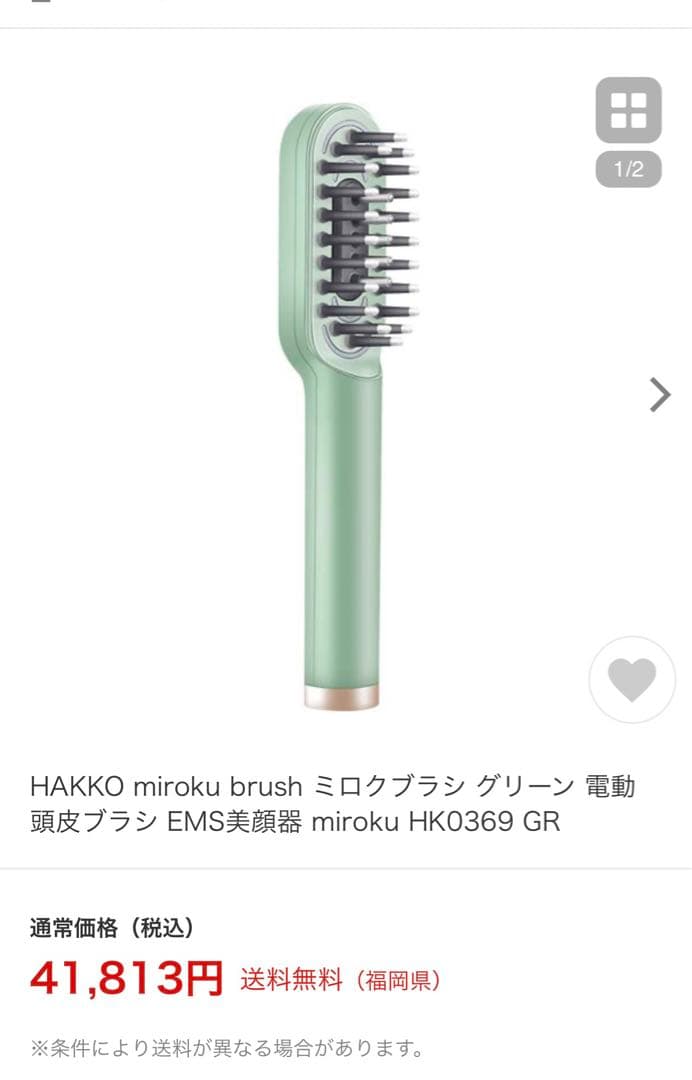Add the miroku brush to favorites

click(632, 681)
